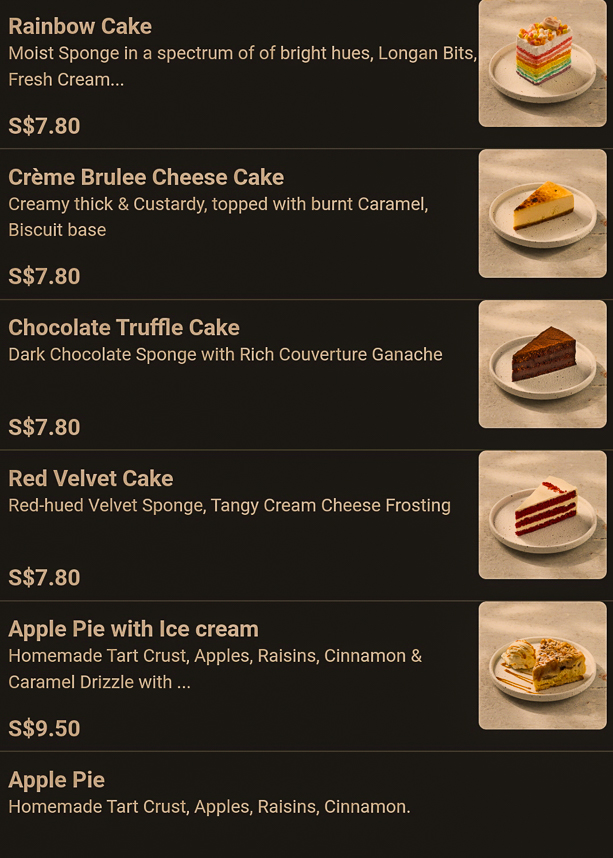Open Apple Pie with Ice cream
This screenshot has width=613, height=858.
pos(133,630)
